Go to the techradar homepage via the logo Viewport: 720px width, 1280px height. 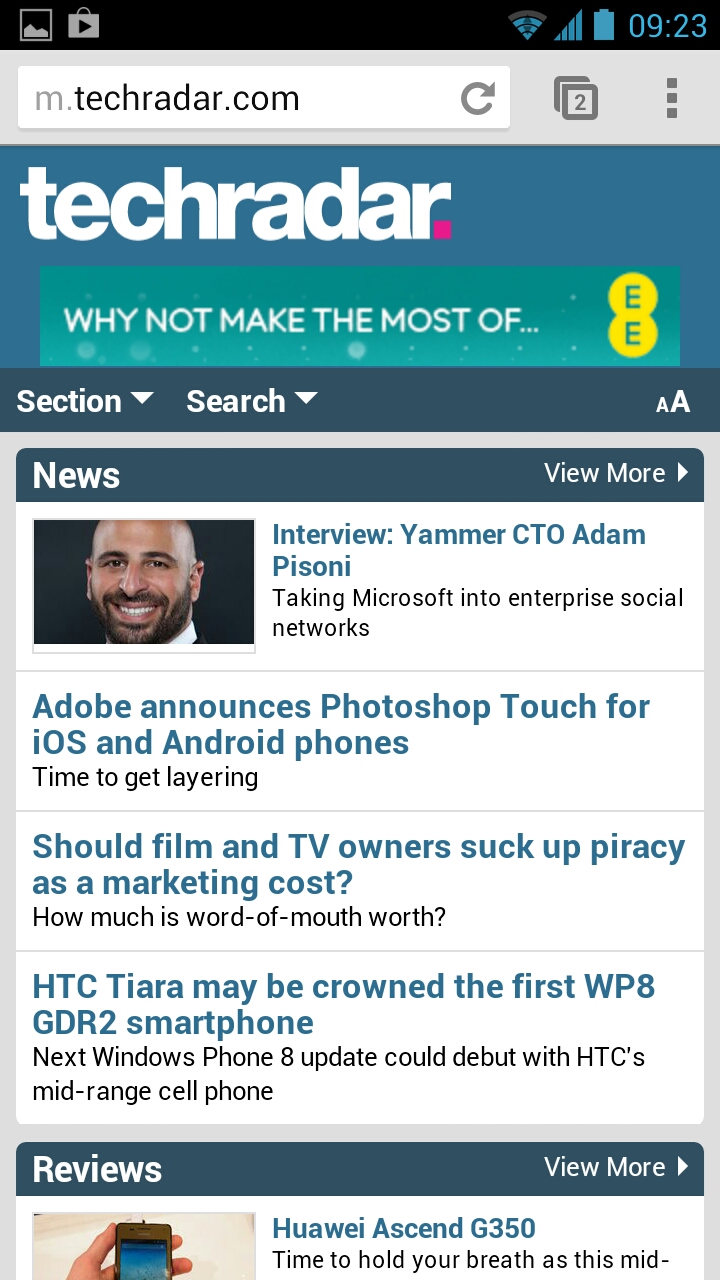click(235, 205)
